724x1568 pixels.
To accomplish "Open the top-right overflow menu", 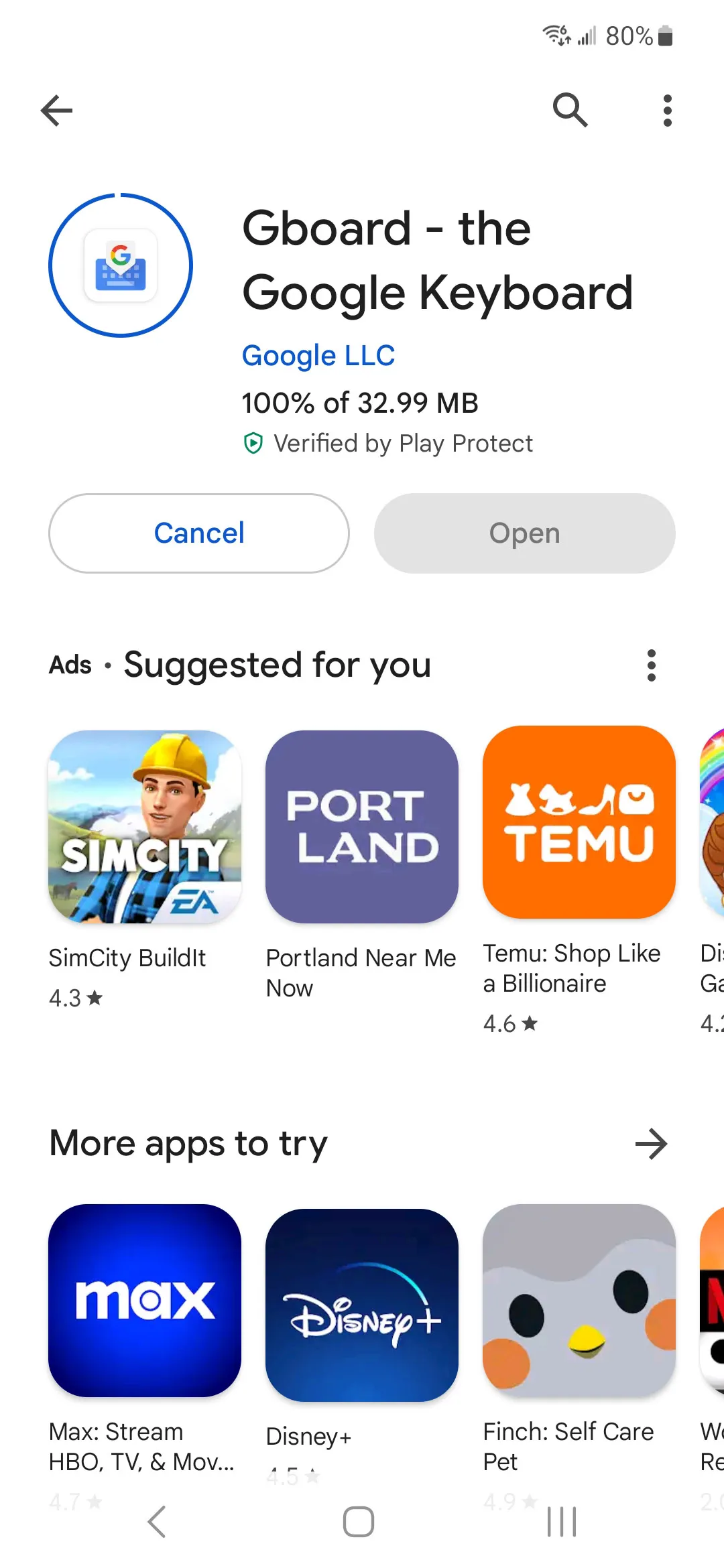I will pyautogui.click(x=666, y=109).
